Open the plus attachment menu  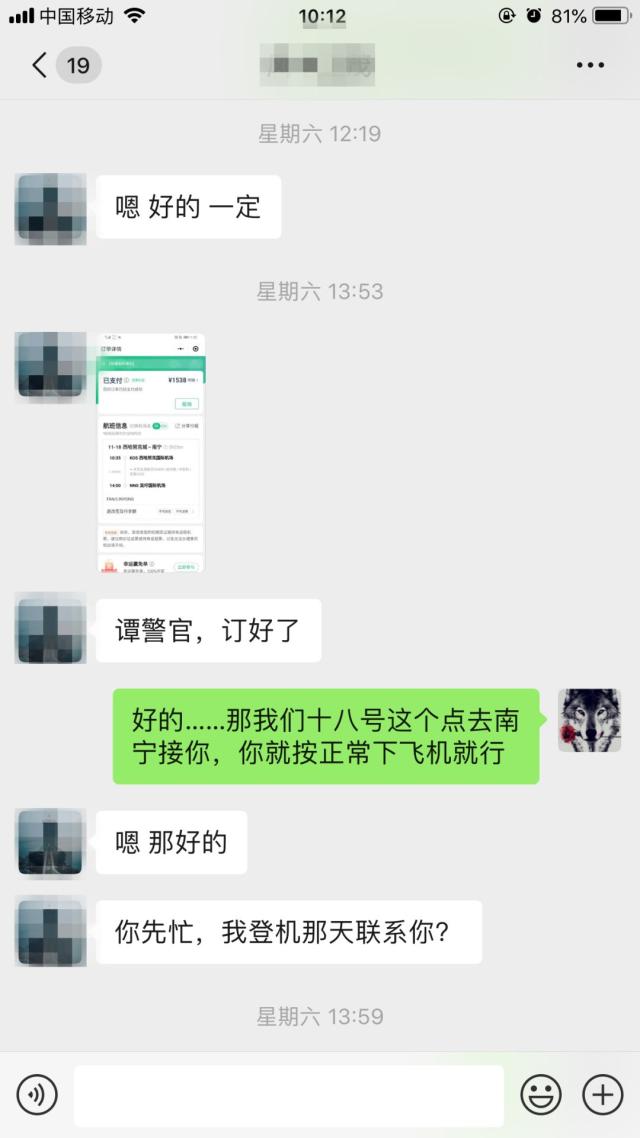(602, 1095)
